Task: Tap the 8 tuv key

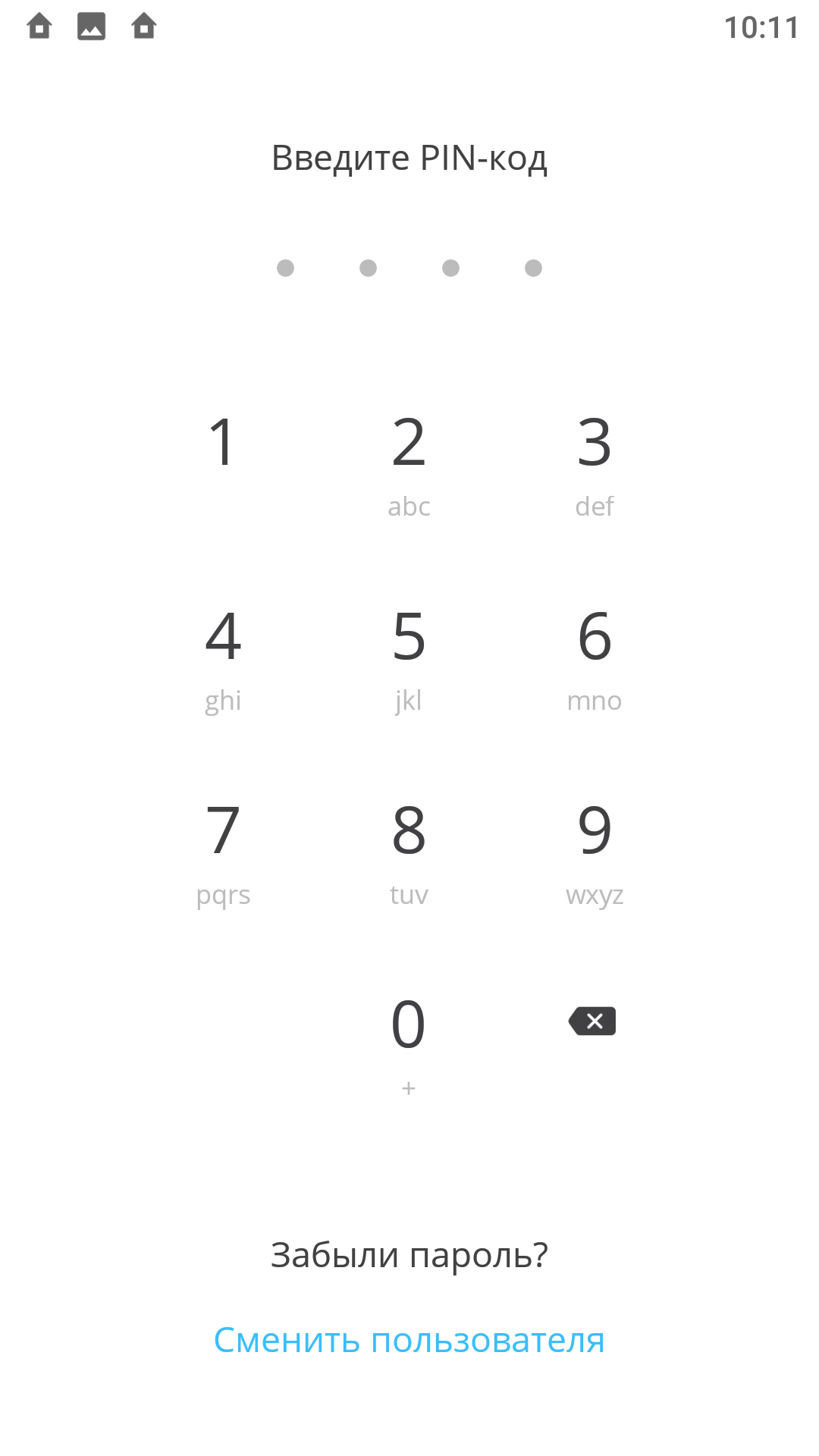Action: coord(409,851)
